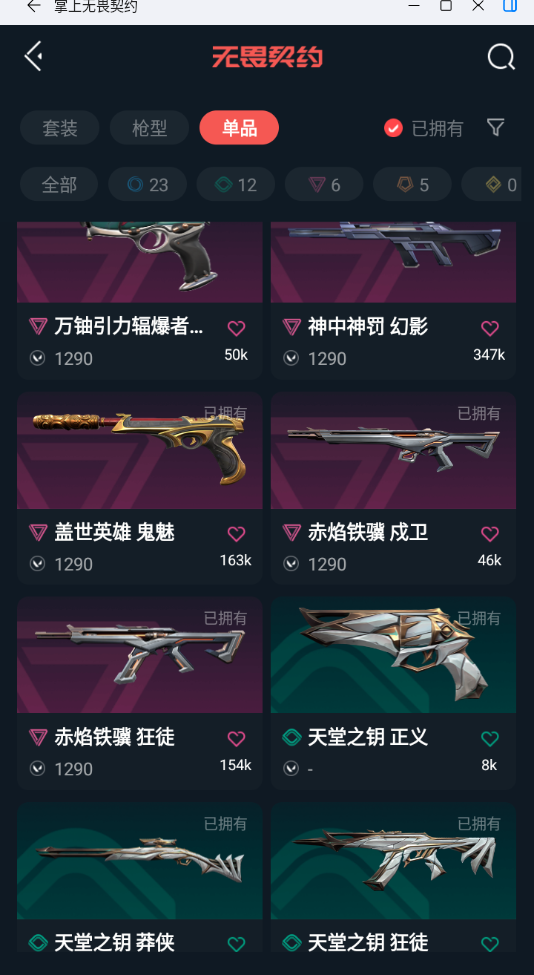Like the 神中神罚 幻影 skin
534x975 pixels.
tap(490, 328)
